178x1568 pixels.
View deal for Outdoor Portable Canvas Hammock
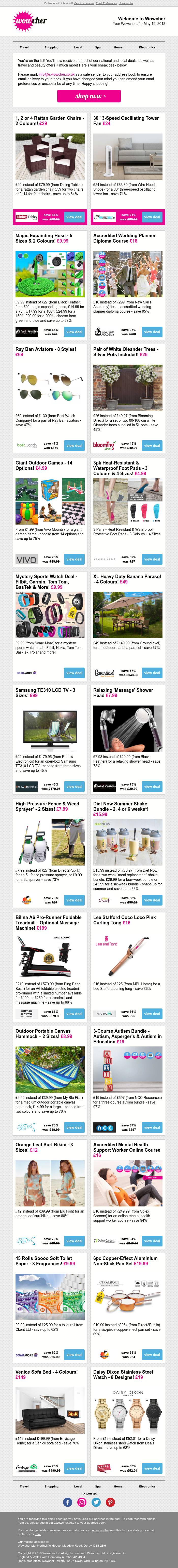coord(74,1127)
